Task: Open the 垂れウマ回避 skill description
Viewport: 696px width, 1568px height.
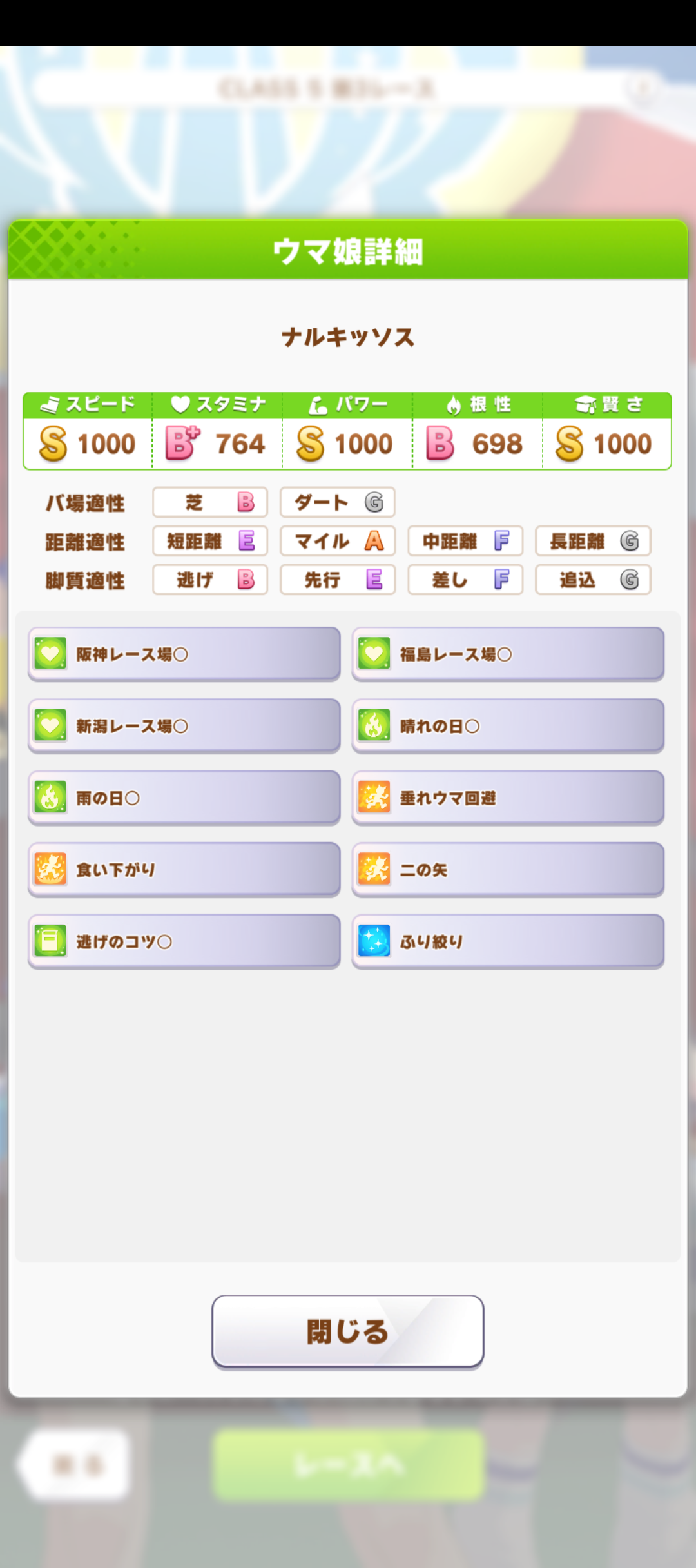Action: coord(508,798)
